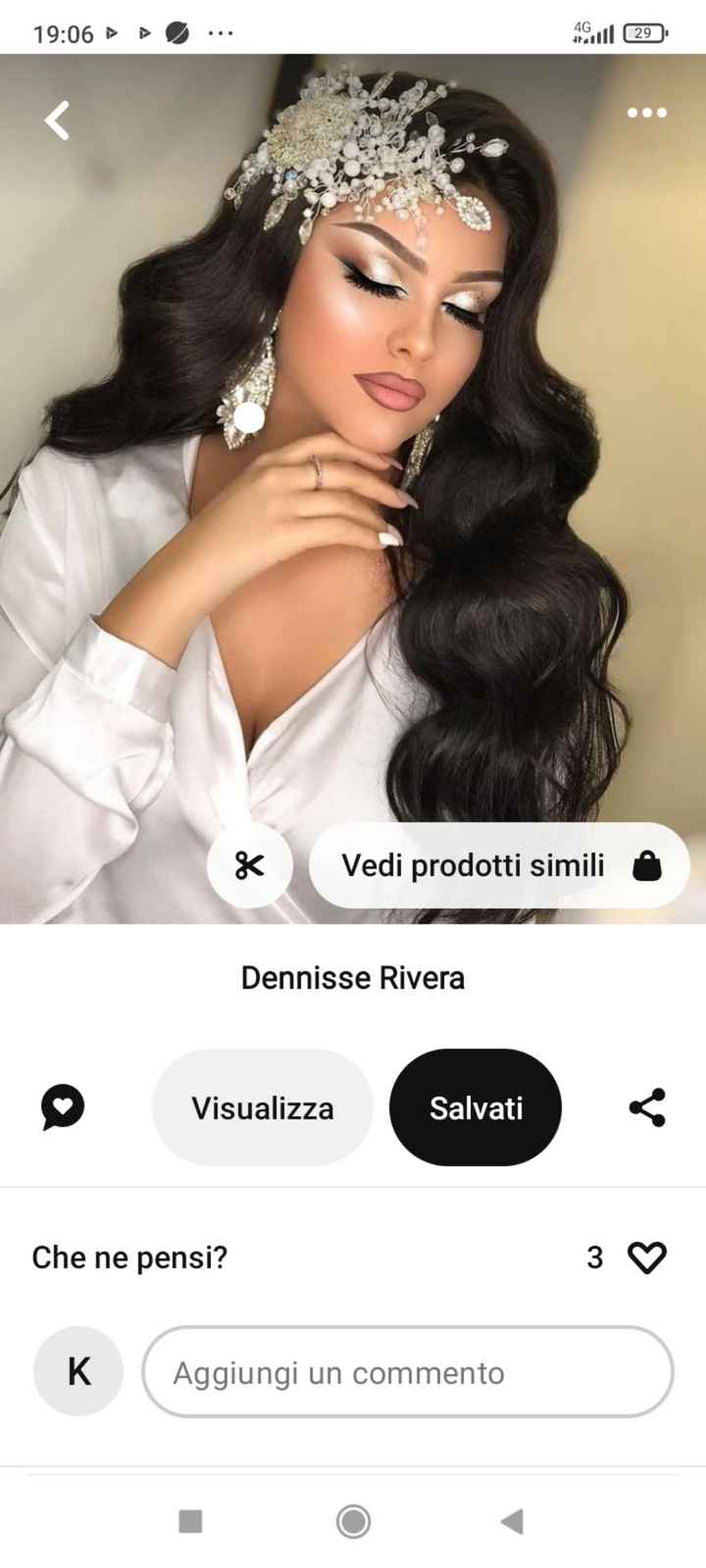
Task: Open Dennisse Rivera's profile
Action: tap(352, 977)
